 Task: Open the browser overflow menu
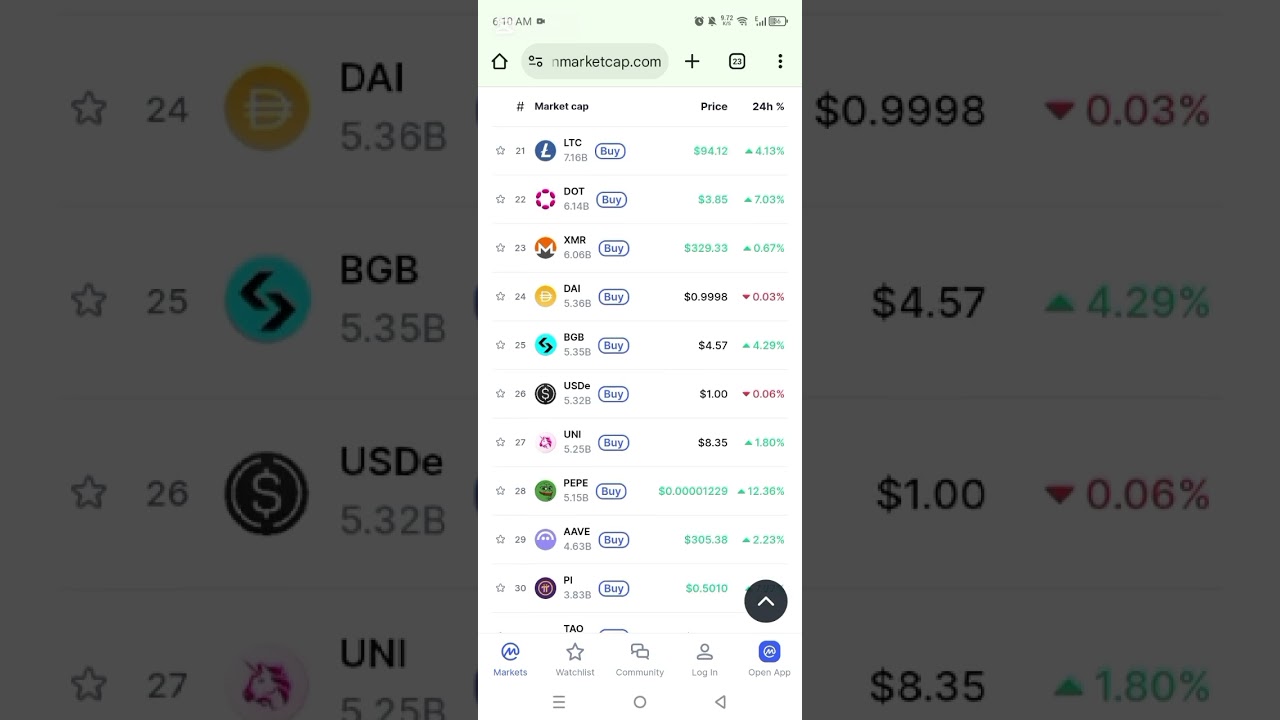tap(780, 62)
